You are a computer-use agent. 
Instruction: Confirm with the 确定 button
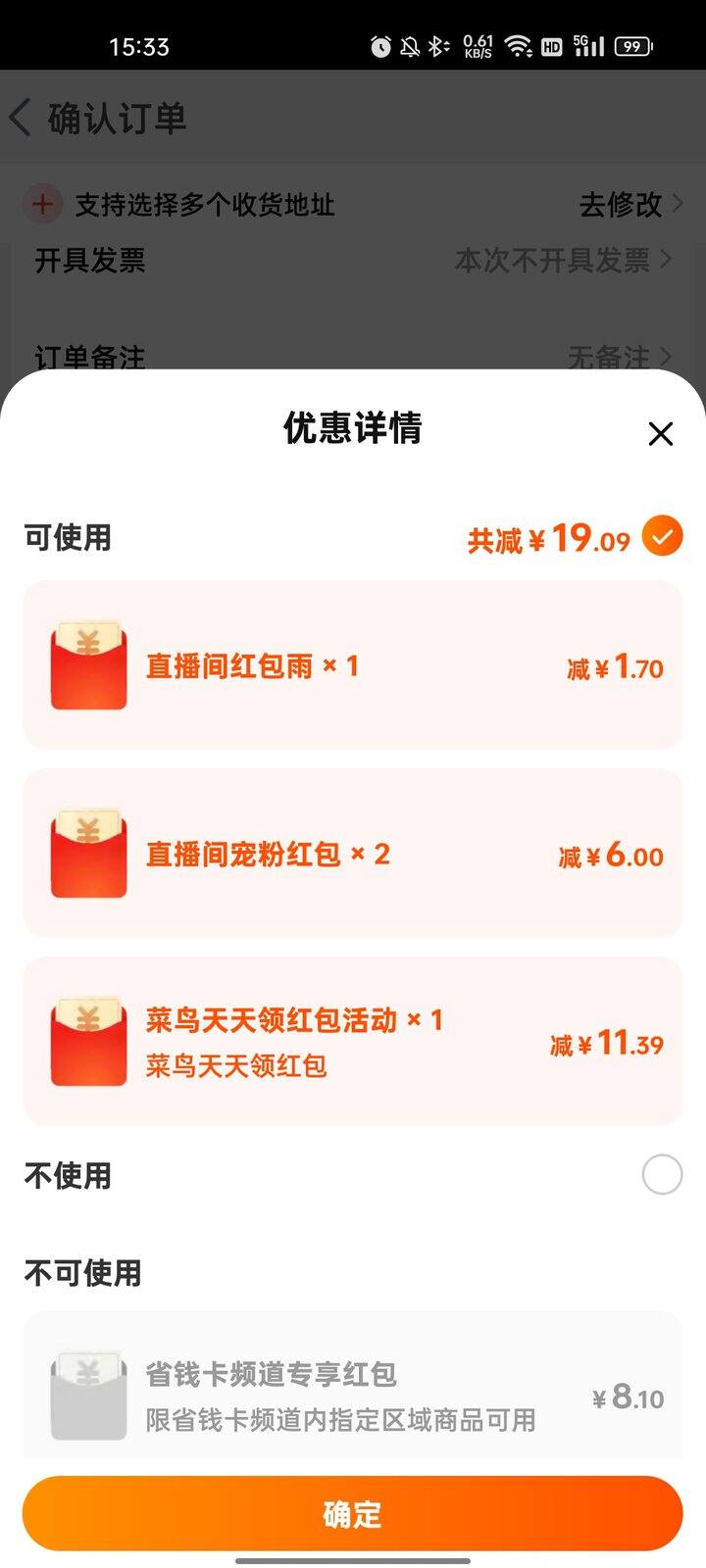(353, 1514)
